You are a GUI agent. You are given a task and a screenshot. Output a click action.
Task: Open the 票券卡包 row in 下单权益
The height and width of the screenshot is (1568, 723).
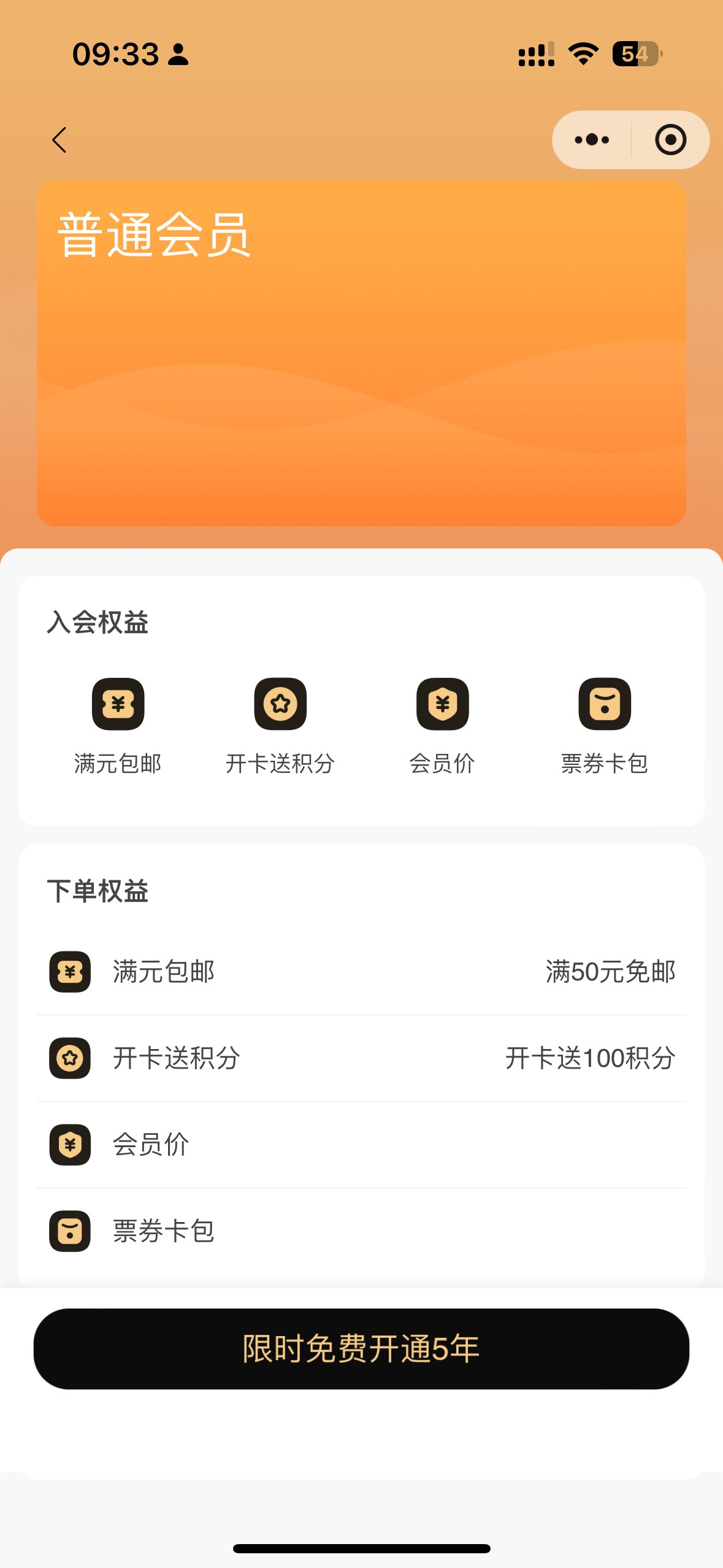click(361, 1231)
